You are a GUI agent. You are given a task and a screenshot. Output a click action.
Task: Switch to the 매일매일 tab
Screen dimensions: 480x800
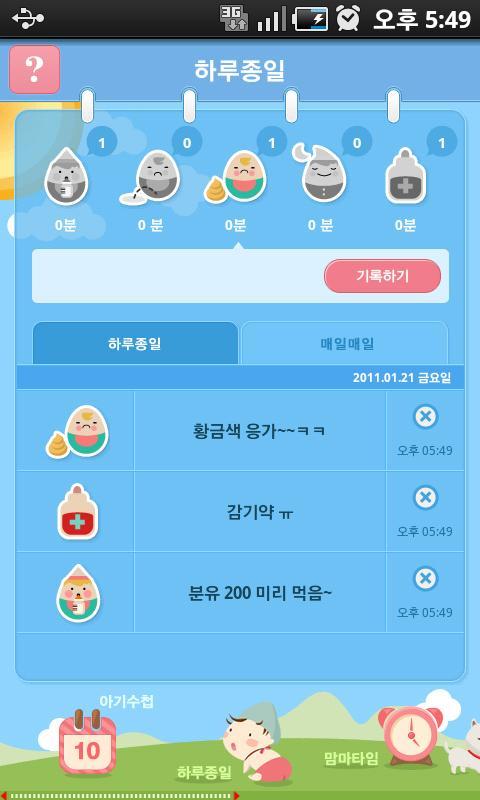[345, 343]
